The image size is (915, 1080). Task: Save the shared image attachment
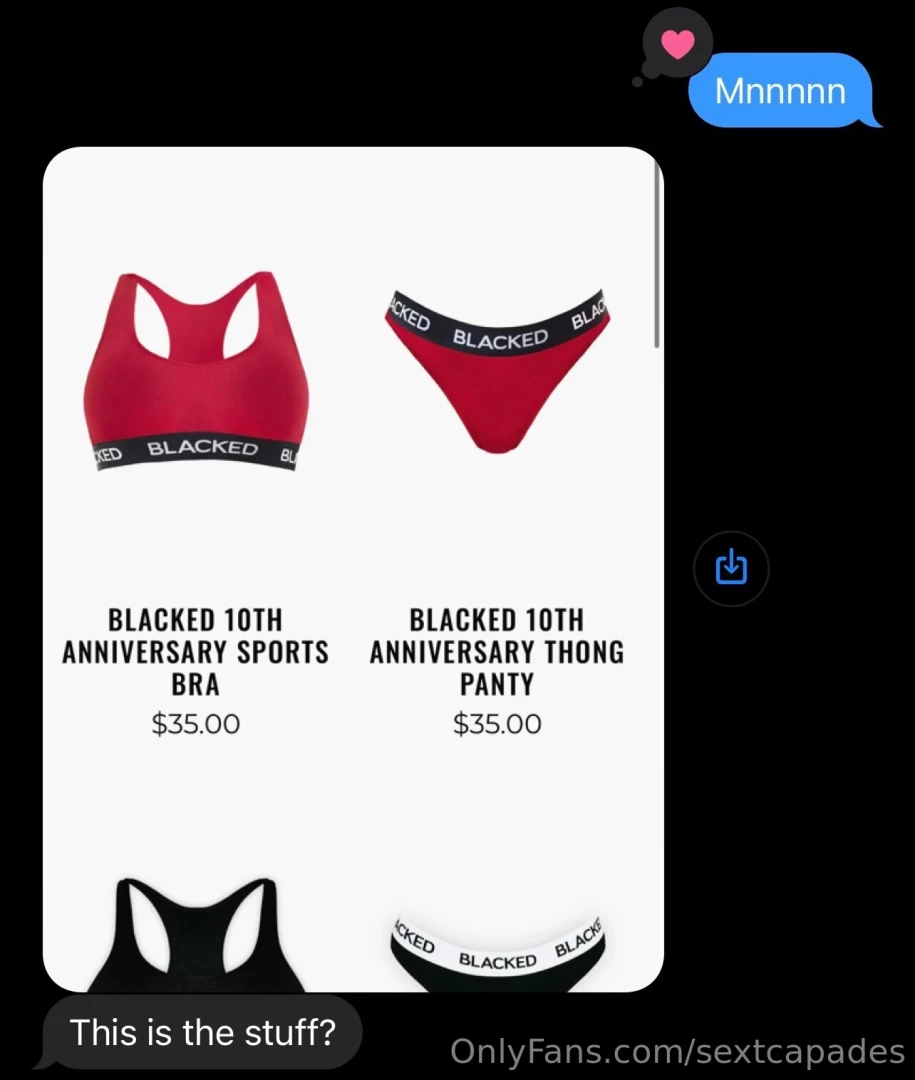(x=731, y=569)
